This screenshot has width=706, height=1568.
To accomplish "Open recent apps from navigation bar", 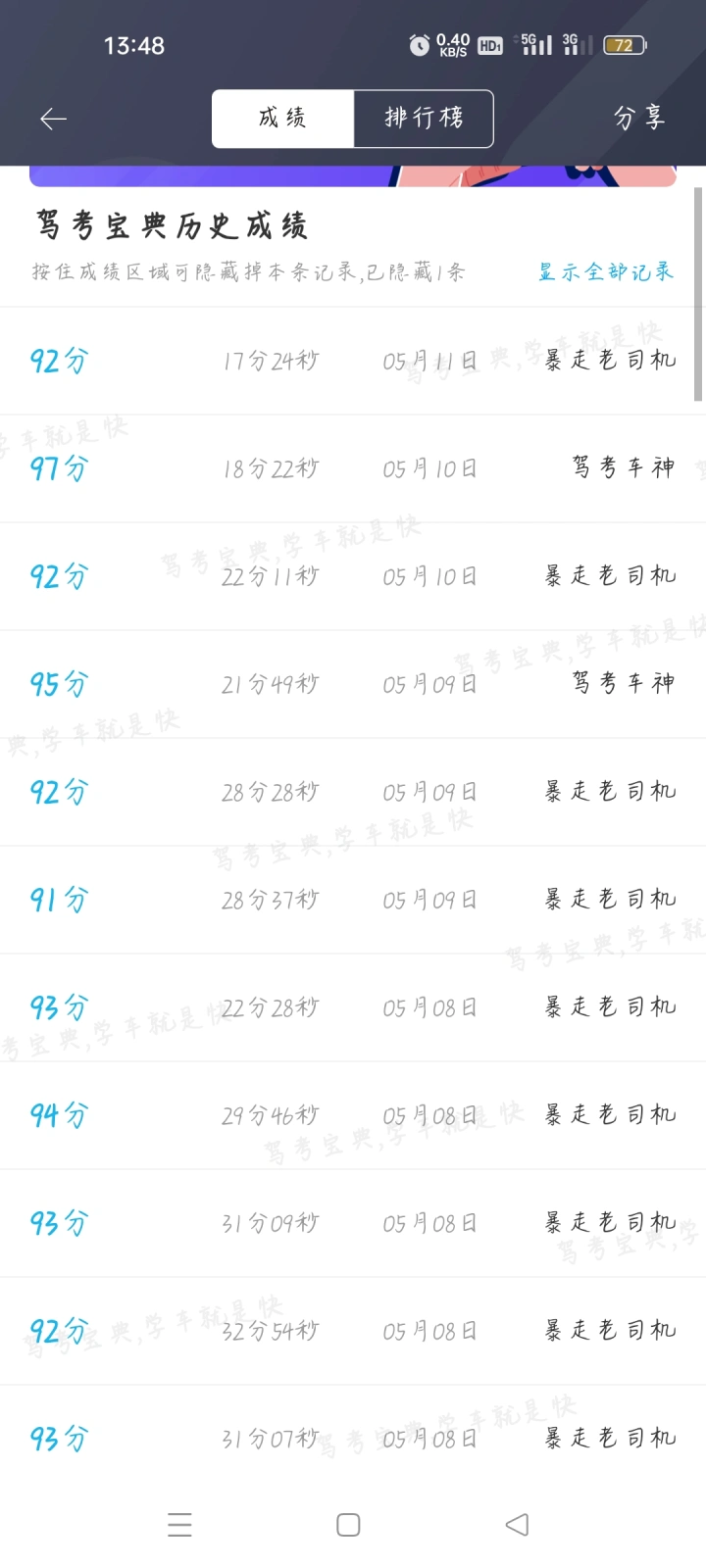I will click(179, 1525).
